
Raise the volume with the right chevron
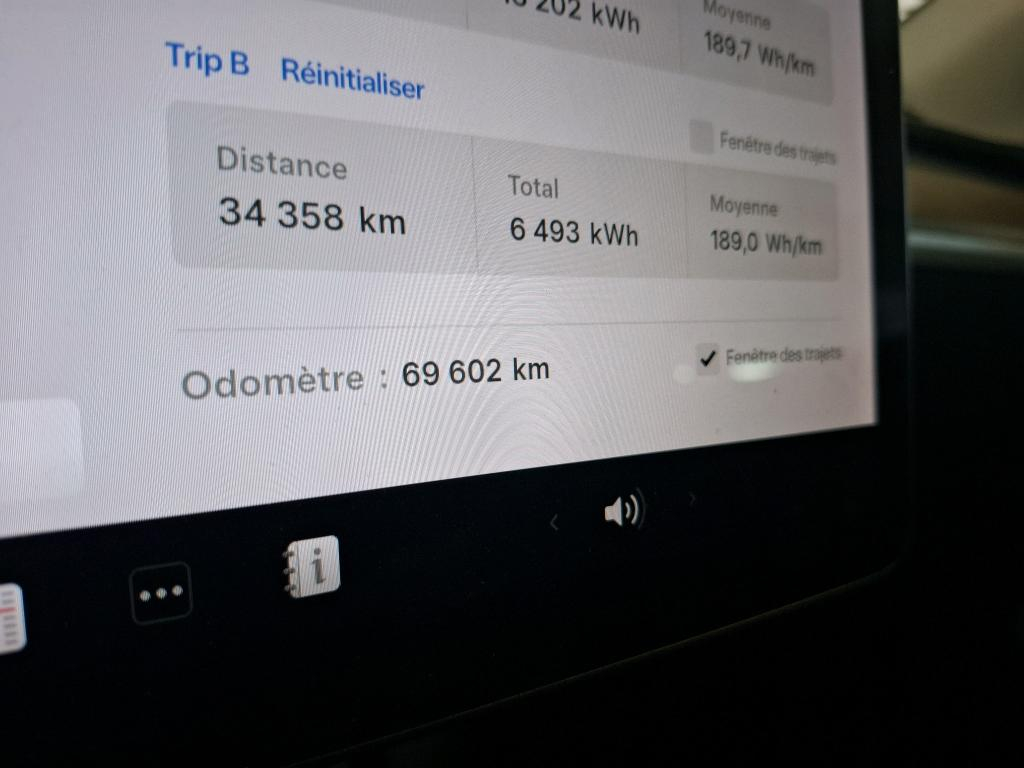tap(692, 496)
